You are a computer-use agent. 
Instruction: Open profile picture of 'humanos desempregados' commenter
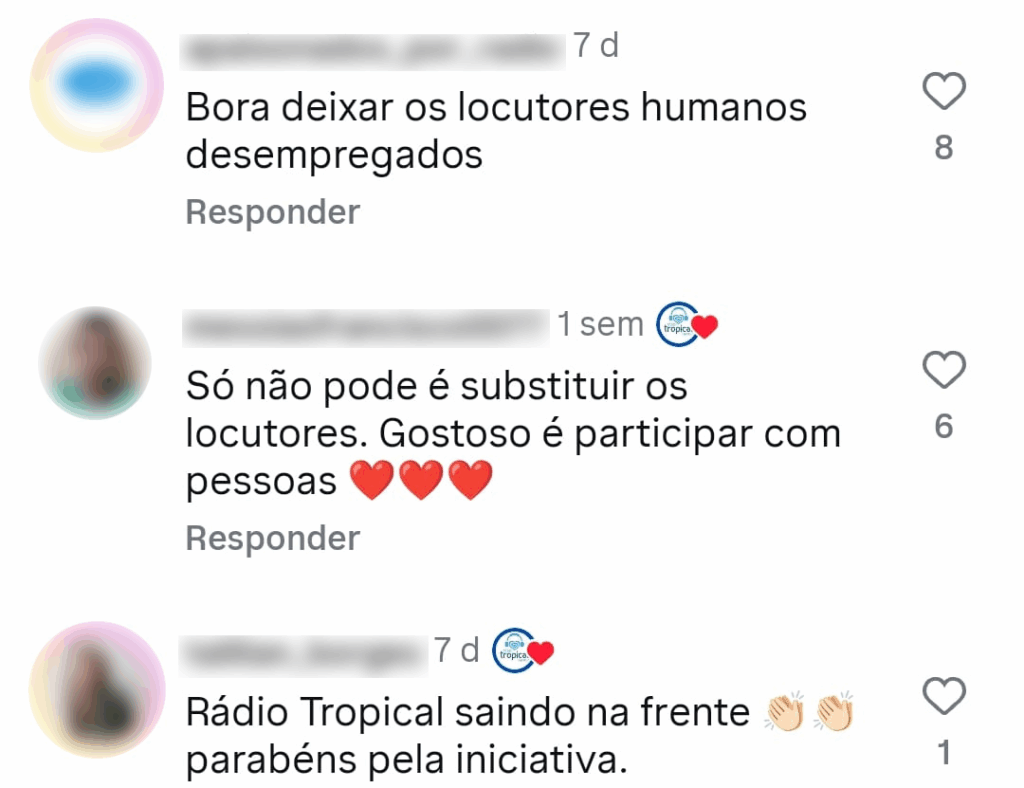tap(97, 86)
